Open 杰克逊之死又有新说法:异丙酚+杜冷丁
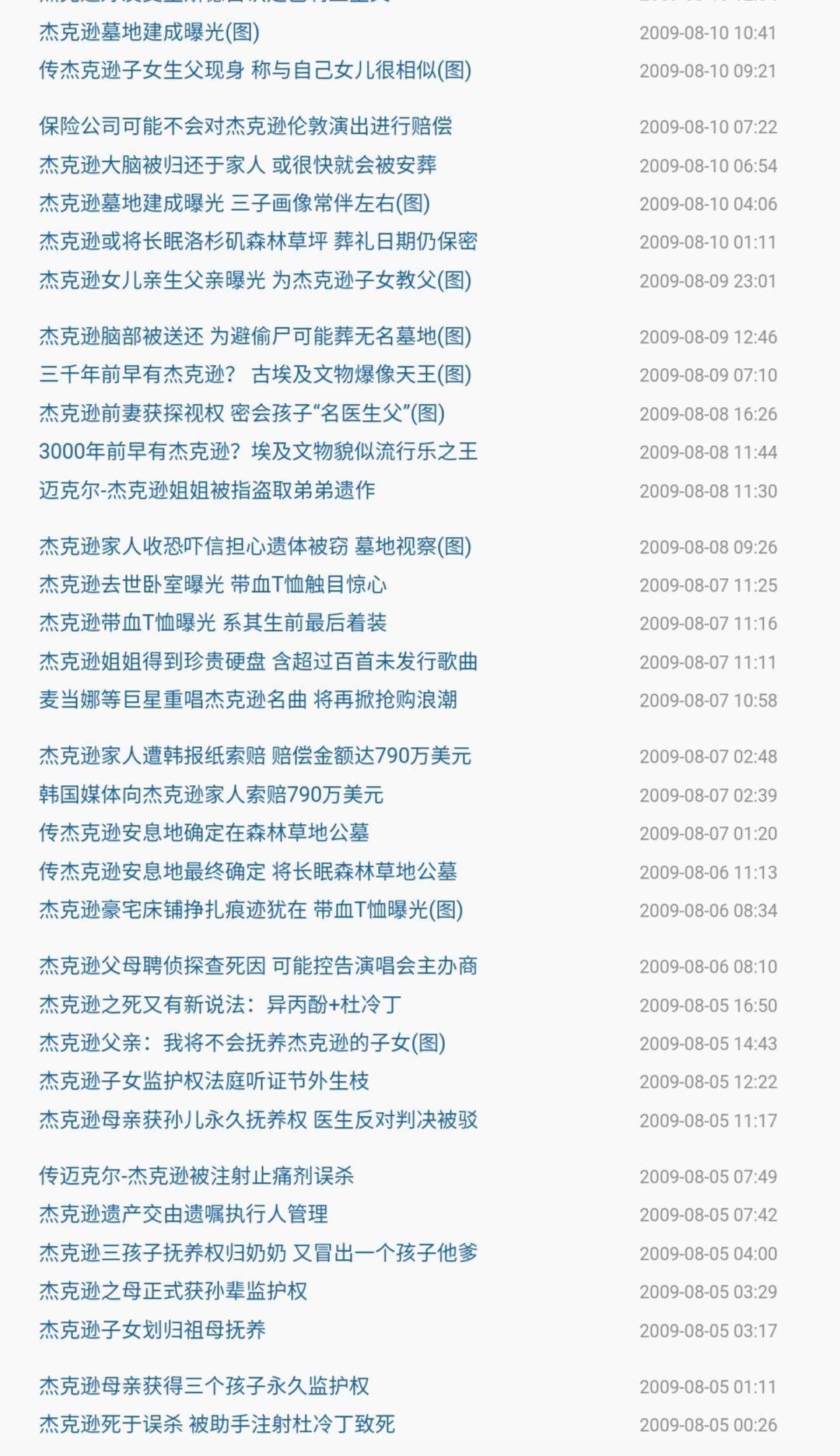Image resolution: width=840 pixels, height=1456 pixels. (221, 1005)
